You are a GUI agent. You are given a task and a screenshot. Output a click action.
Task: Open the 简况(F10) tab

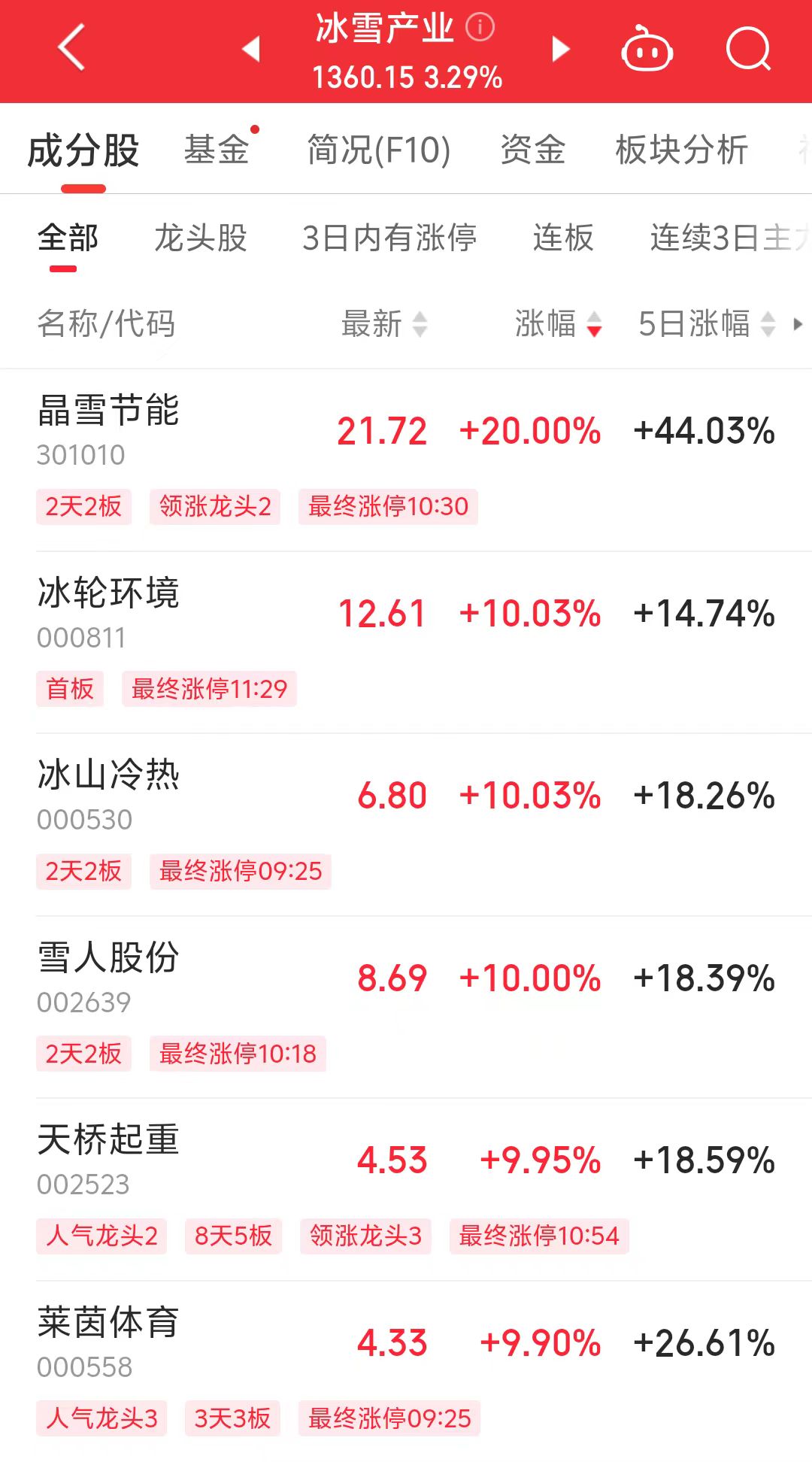[x=378, y=150]
